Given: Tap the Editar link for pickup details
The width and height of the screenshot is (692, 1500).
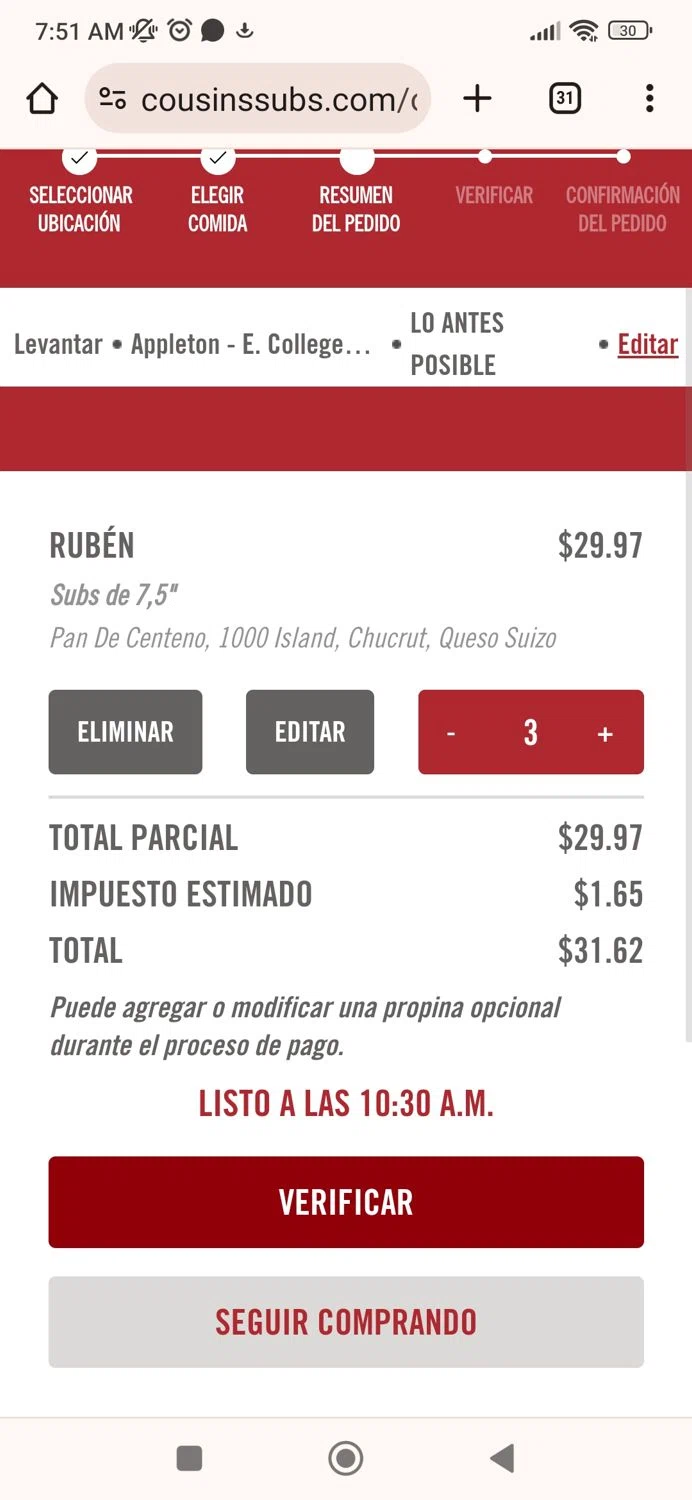Looking at the screenshot, I should tap(648, 344).
